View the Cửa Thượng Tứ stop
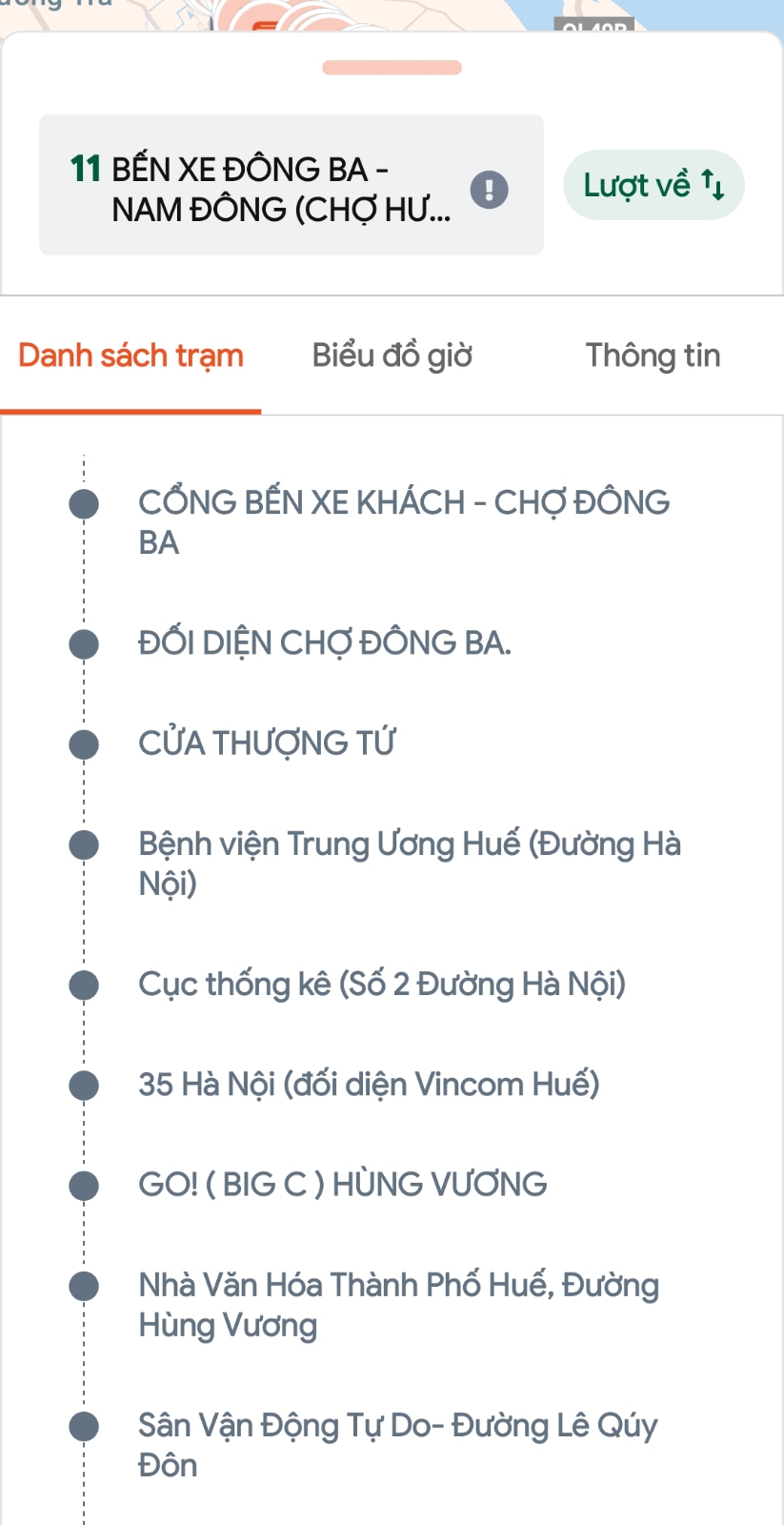The width and height of the screenshot is (784, 1525). tap(267, 743)
